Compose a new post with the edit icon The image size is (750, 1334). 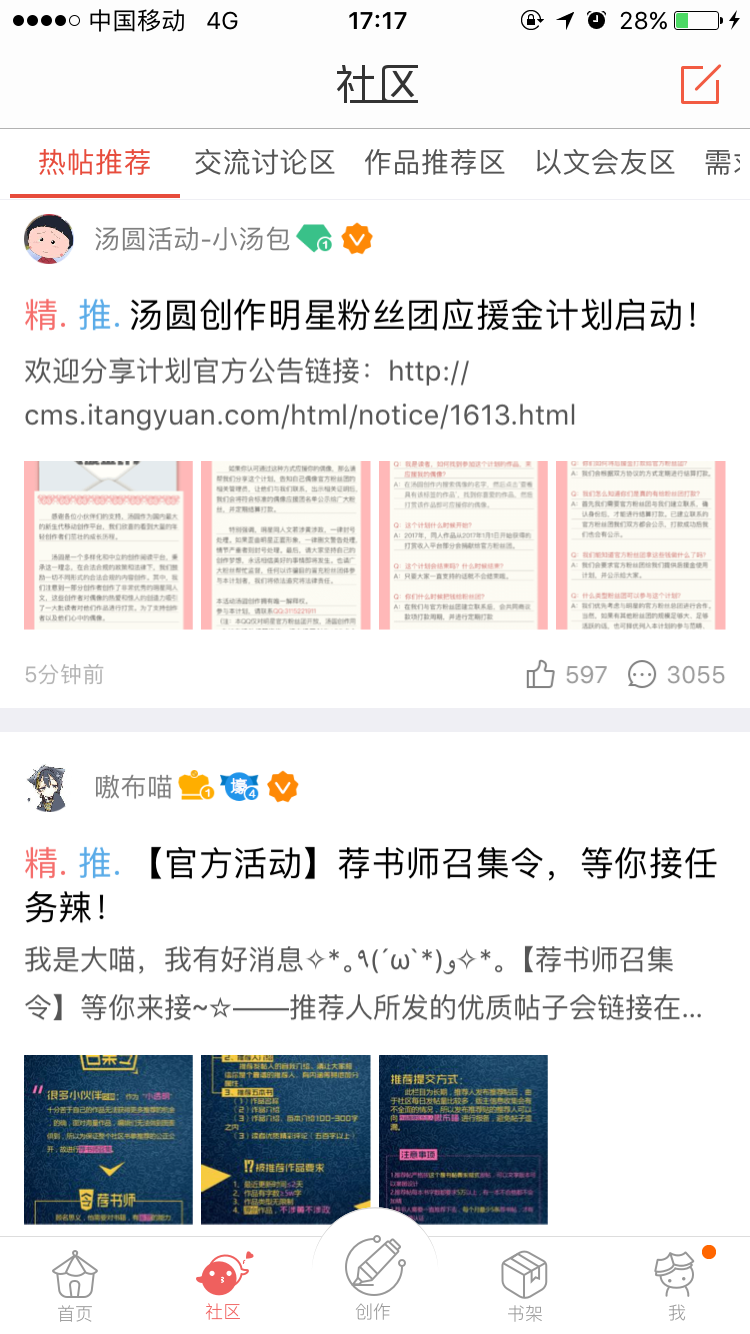[x=700, y=84]
